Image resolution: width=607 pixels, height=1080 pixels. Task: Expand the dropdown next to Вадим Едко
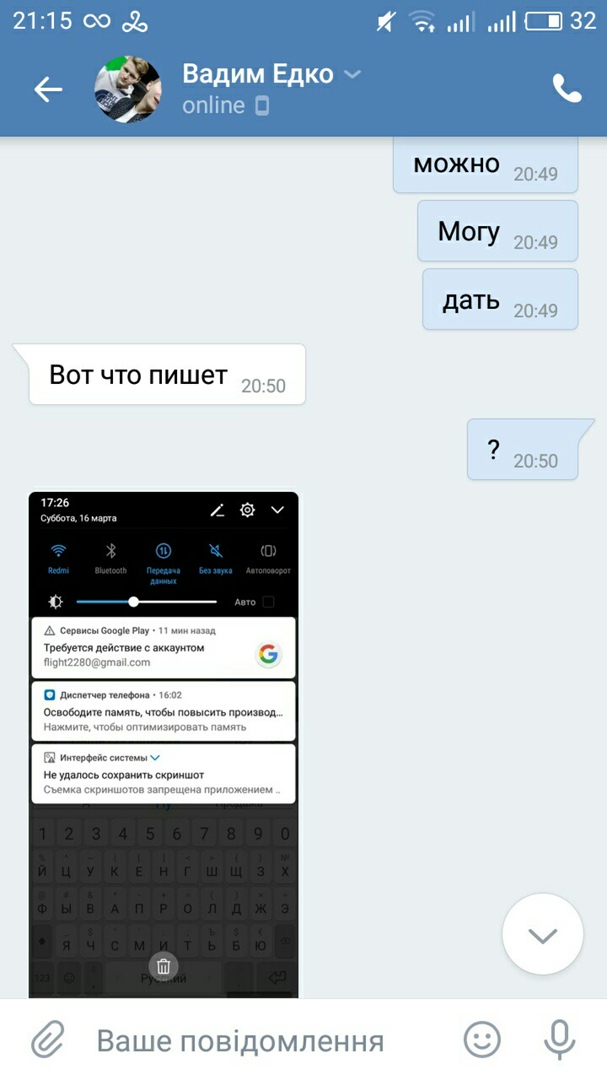tap(352, 74)
